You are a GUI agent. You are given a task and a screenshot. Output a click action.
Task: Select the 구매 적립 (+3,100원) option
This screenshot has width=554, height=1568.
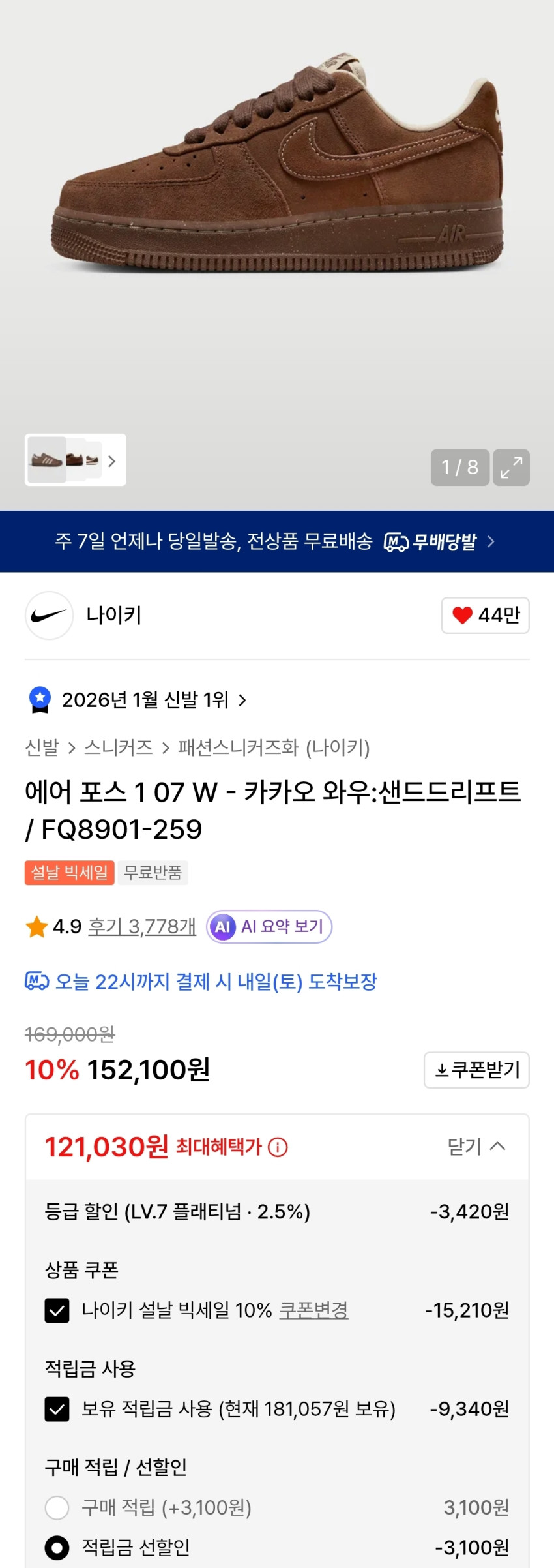[x=57, y=1507]
